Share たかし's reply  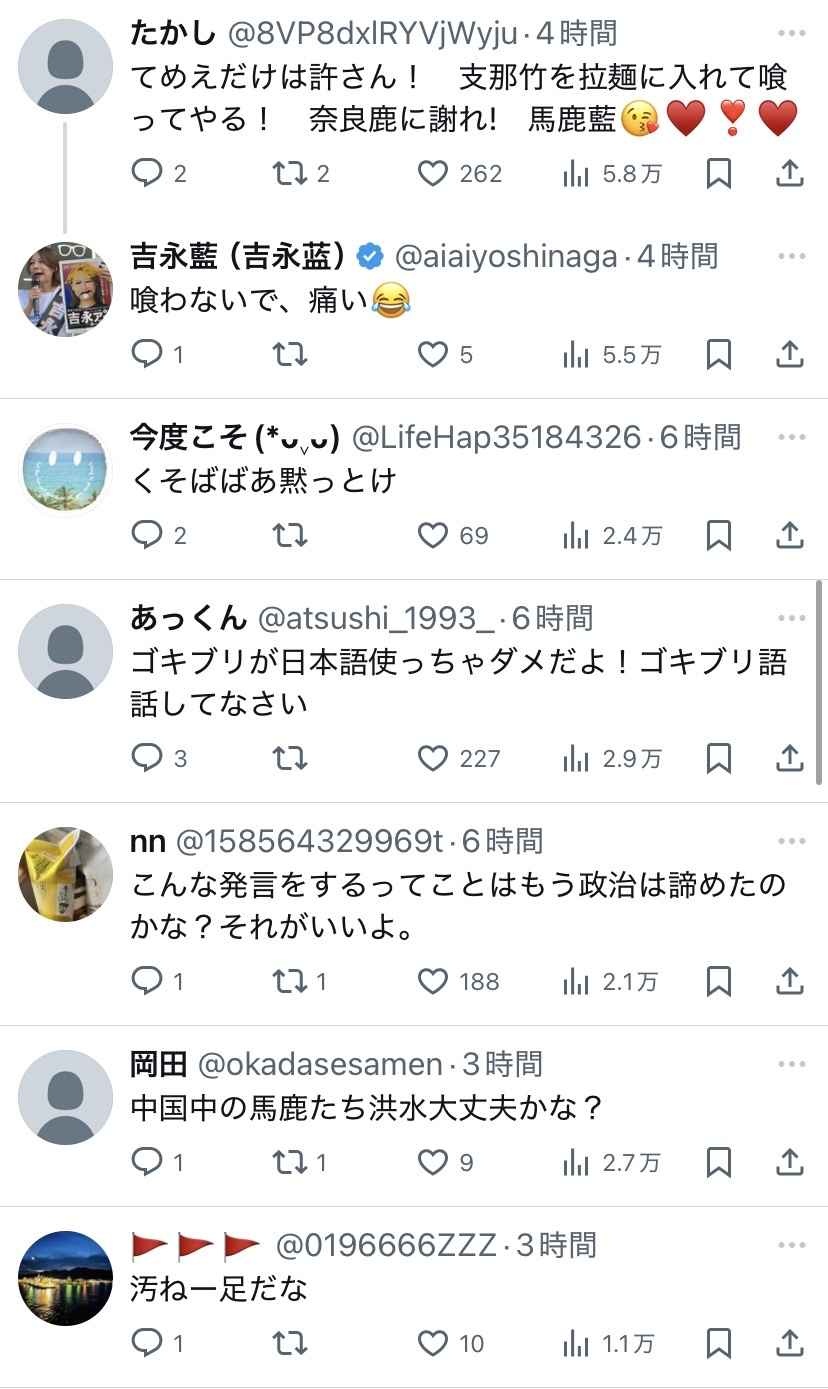point(790,174)
